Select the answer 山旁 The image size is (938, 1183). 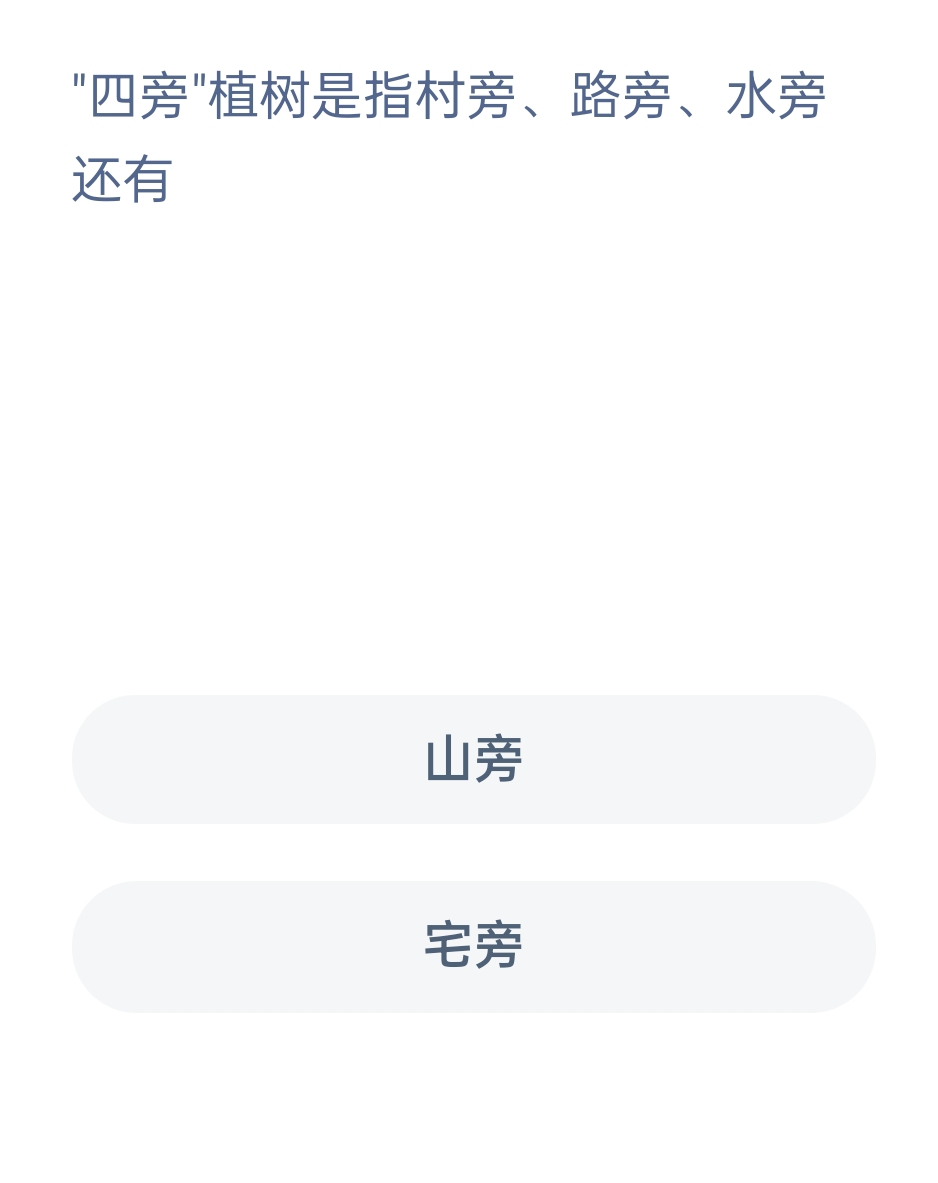(x=473, y=760)
